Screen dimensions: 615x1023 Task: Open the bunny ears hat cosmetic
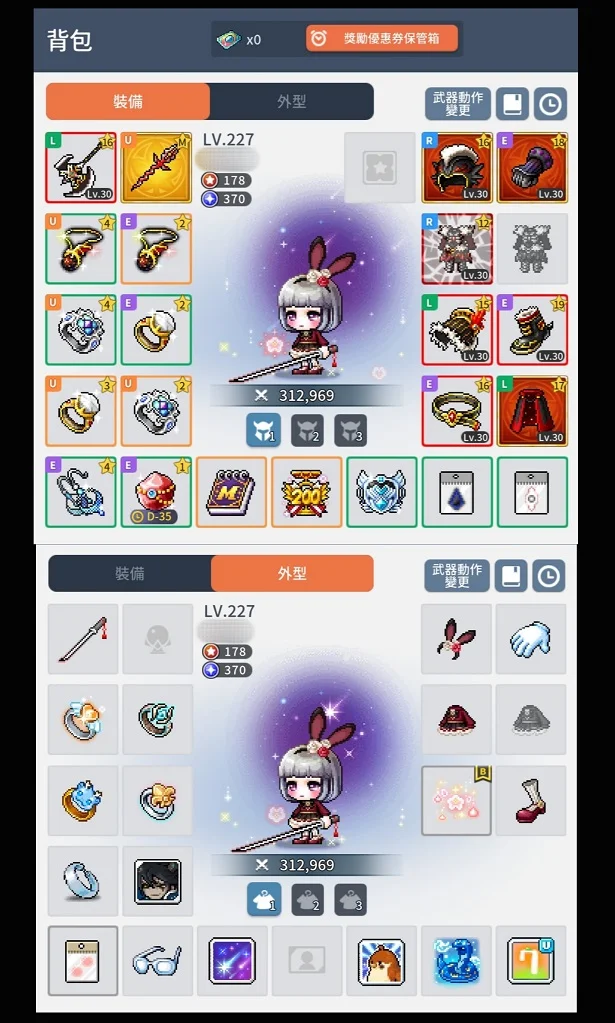point(456,639)
